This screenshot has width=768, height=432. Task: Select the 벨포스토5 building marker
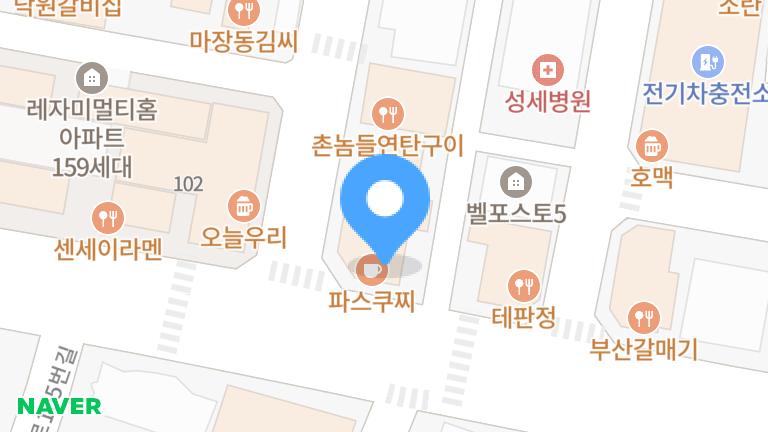[516, 181]
